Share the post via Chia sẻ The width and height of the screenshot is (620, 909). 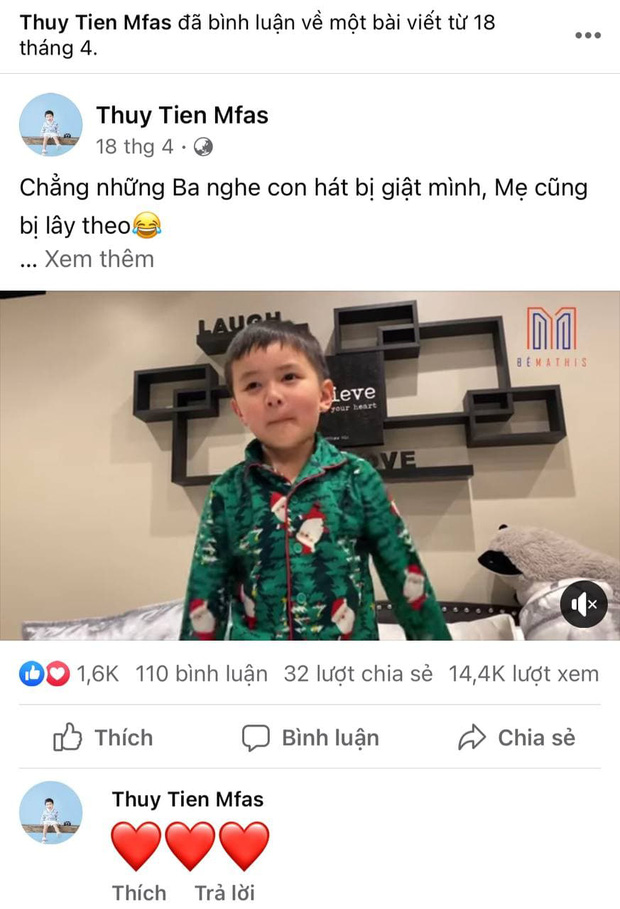pyautogui.click(x=516, y=738)
